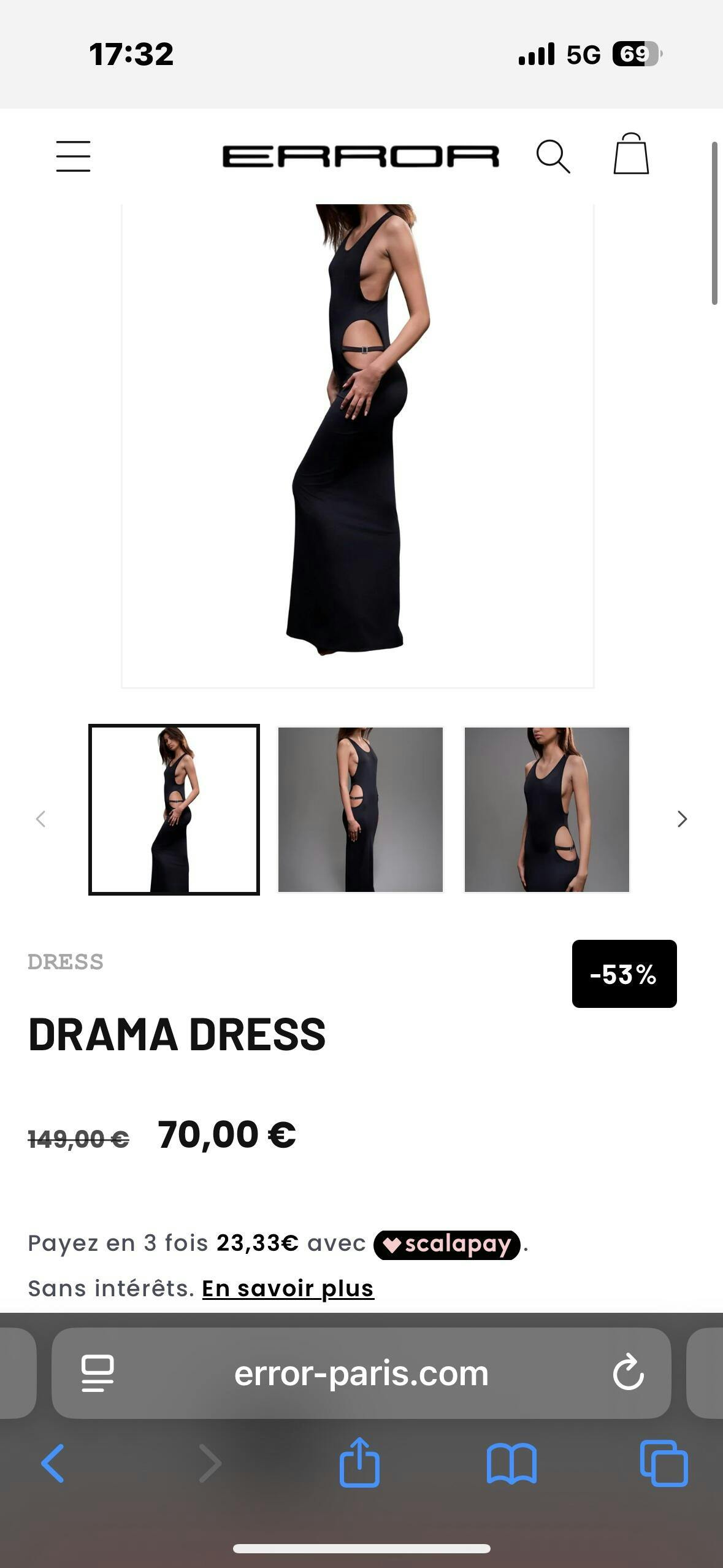This screenshot has width=723, height=1568.
Task: Share this page
Action: tap(360, 1462)
